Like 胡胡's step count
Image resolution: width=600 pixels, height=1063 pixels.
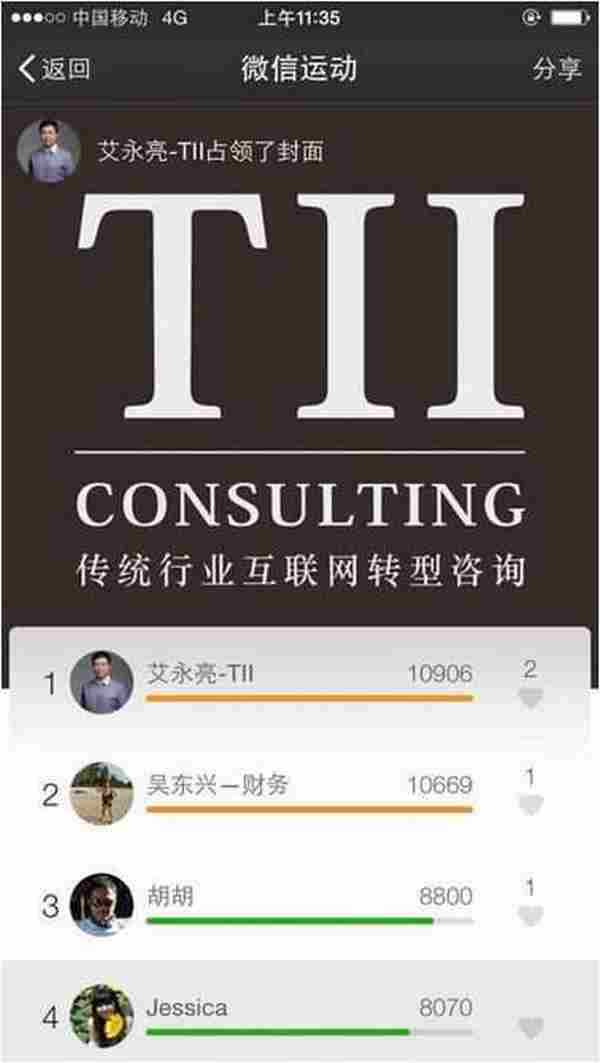(530, 915)
